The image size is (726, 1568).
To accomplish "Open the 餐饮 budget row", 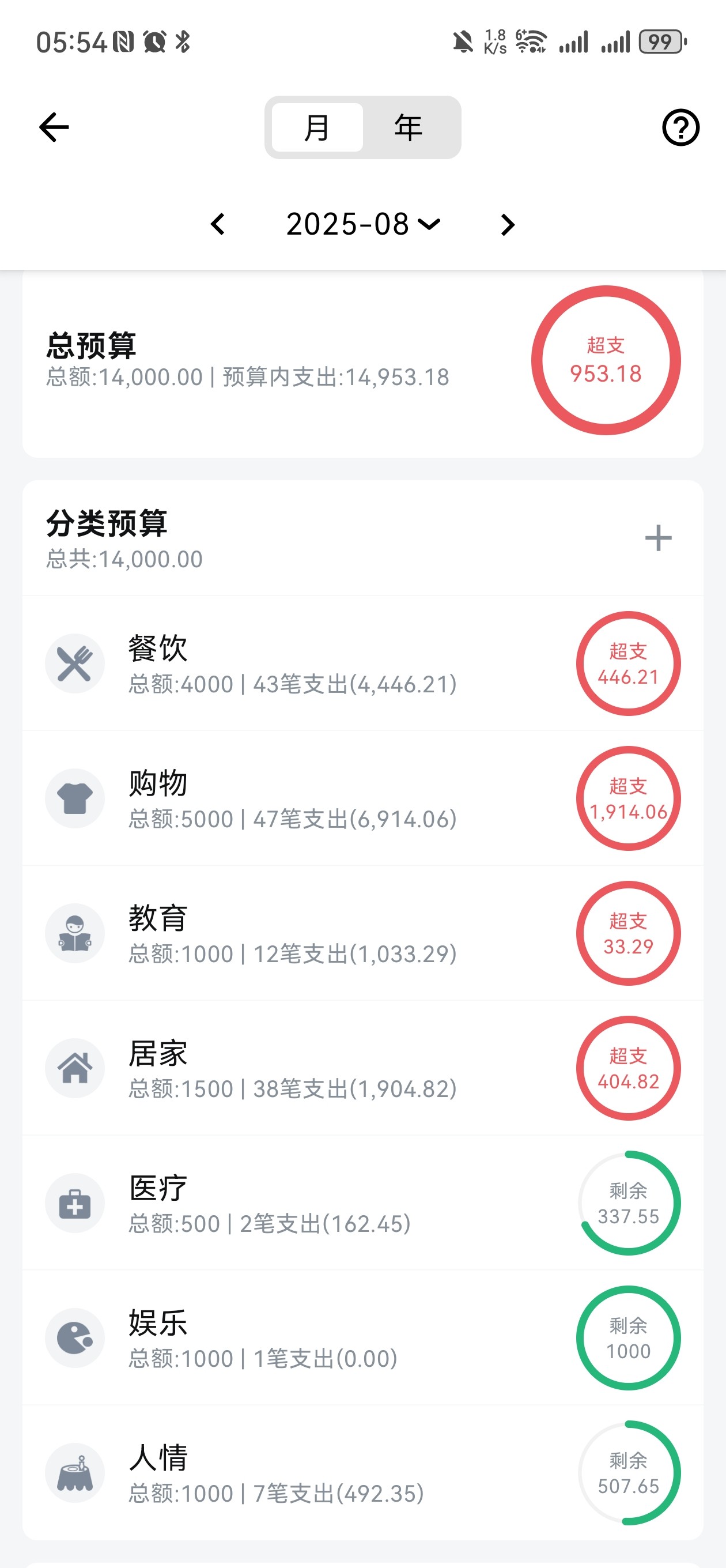I will pos(362,663).
